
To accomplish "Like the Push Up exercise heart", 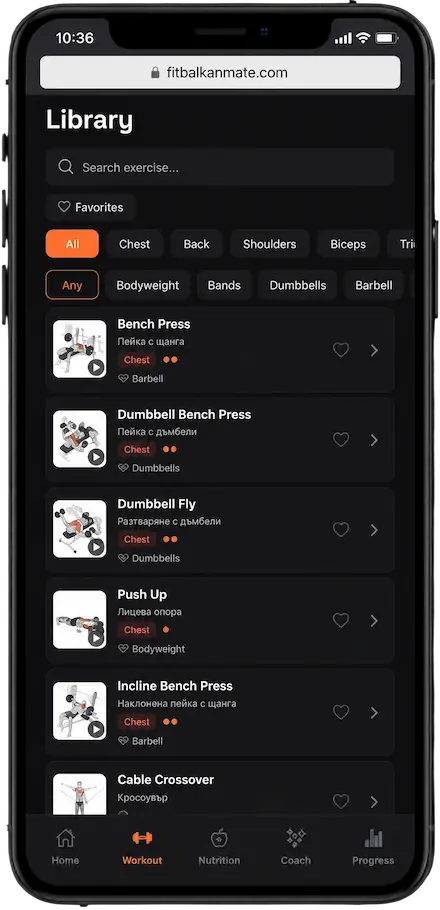I will point(341,620).
